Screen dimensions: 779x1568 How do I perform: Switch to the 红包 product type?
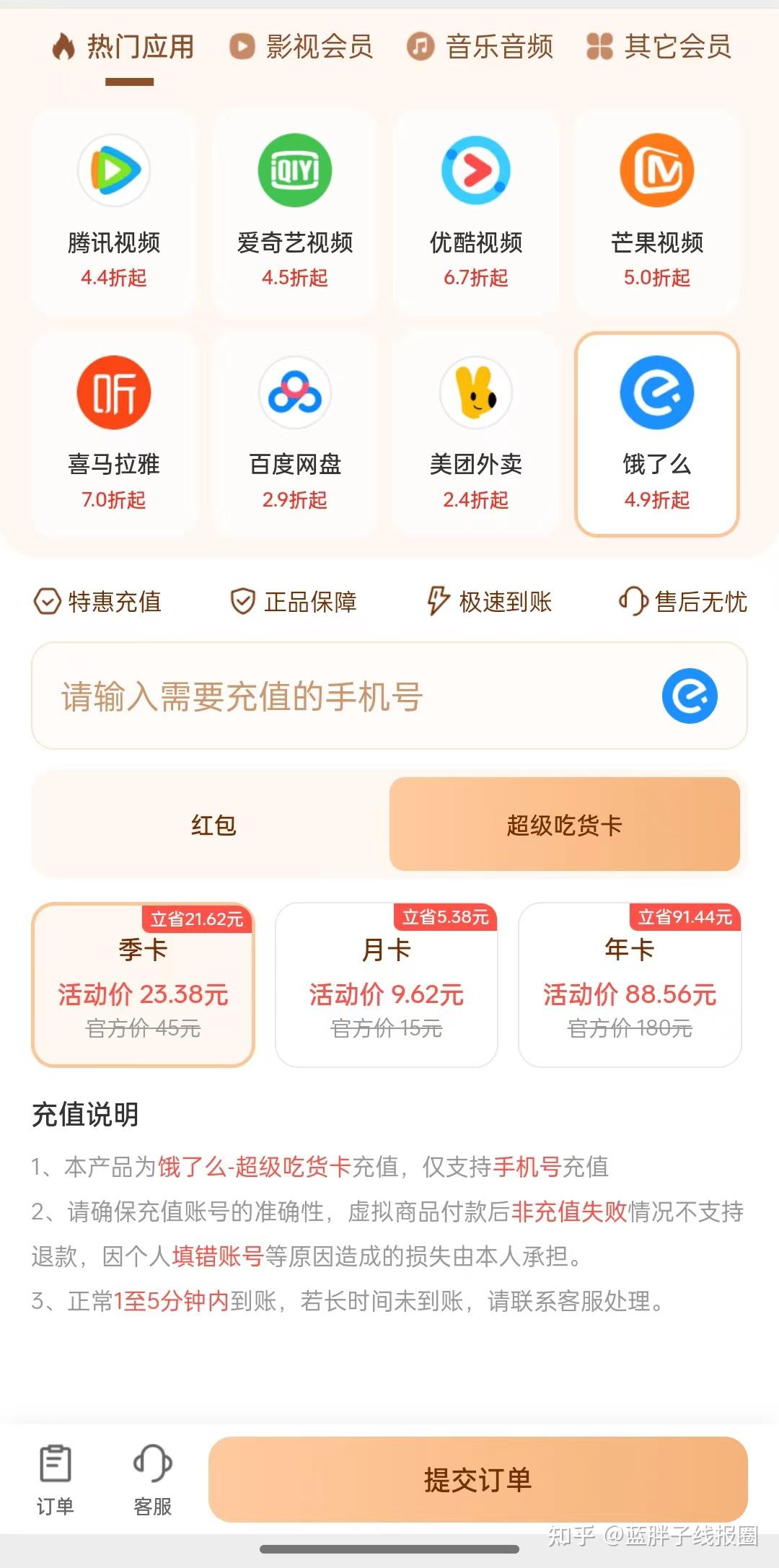[x=214, y=825]
